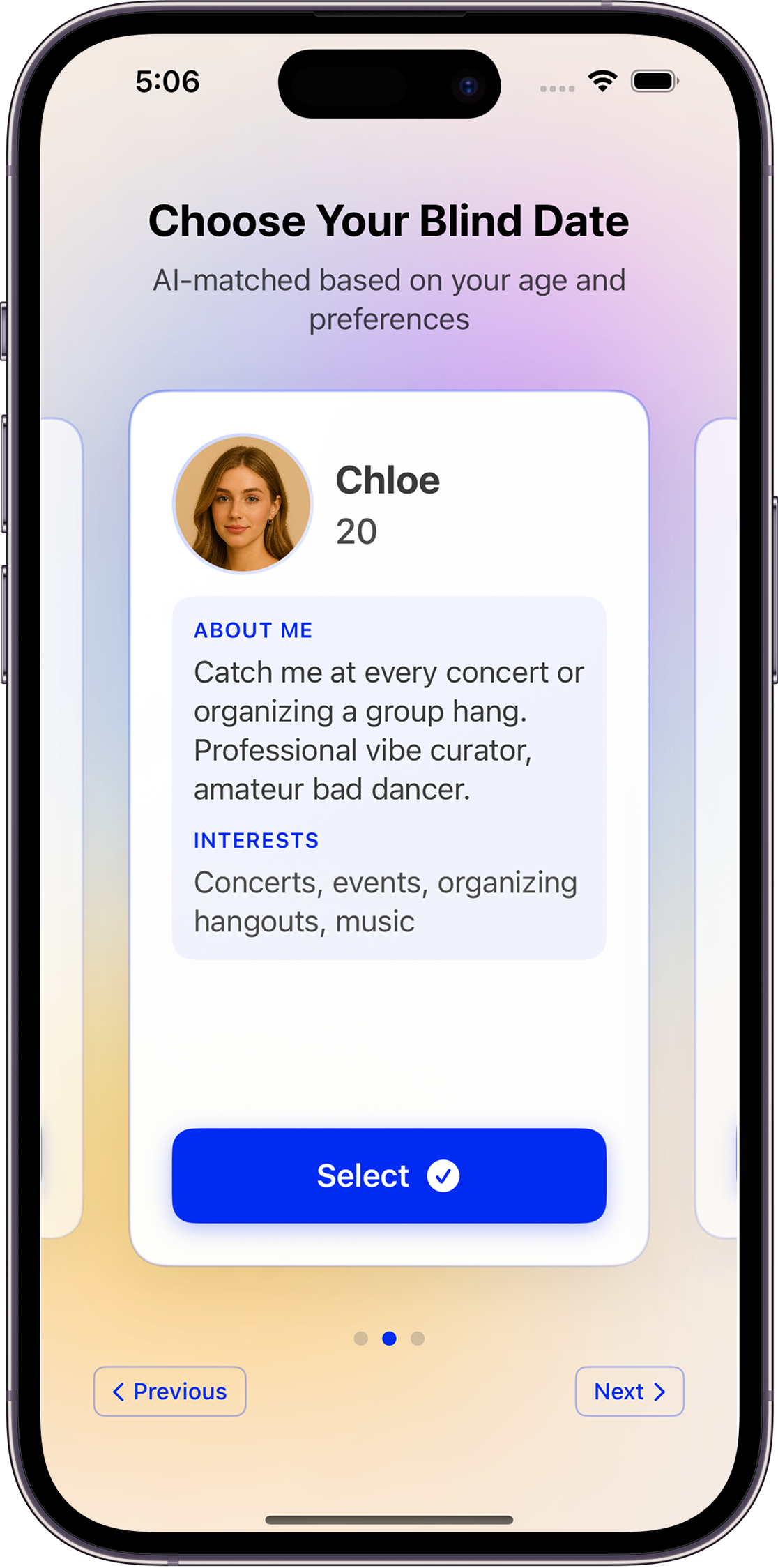Select Chloe as your blind date

click(x=389, y=1175)
